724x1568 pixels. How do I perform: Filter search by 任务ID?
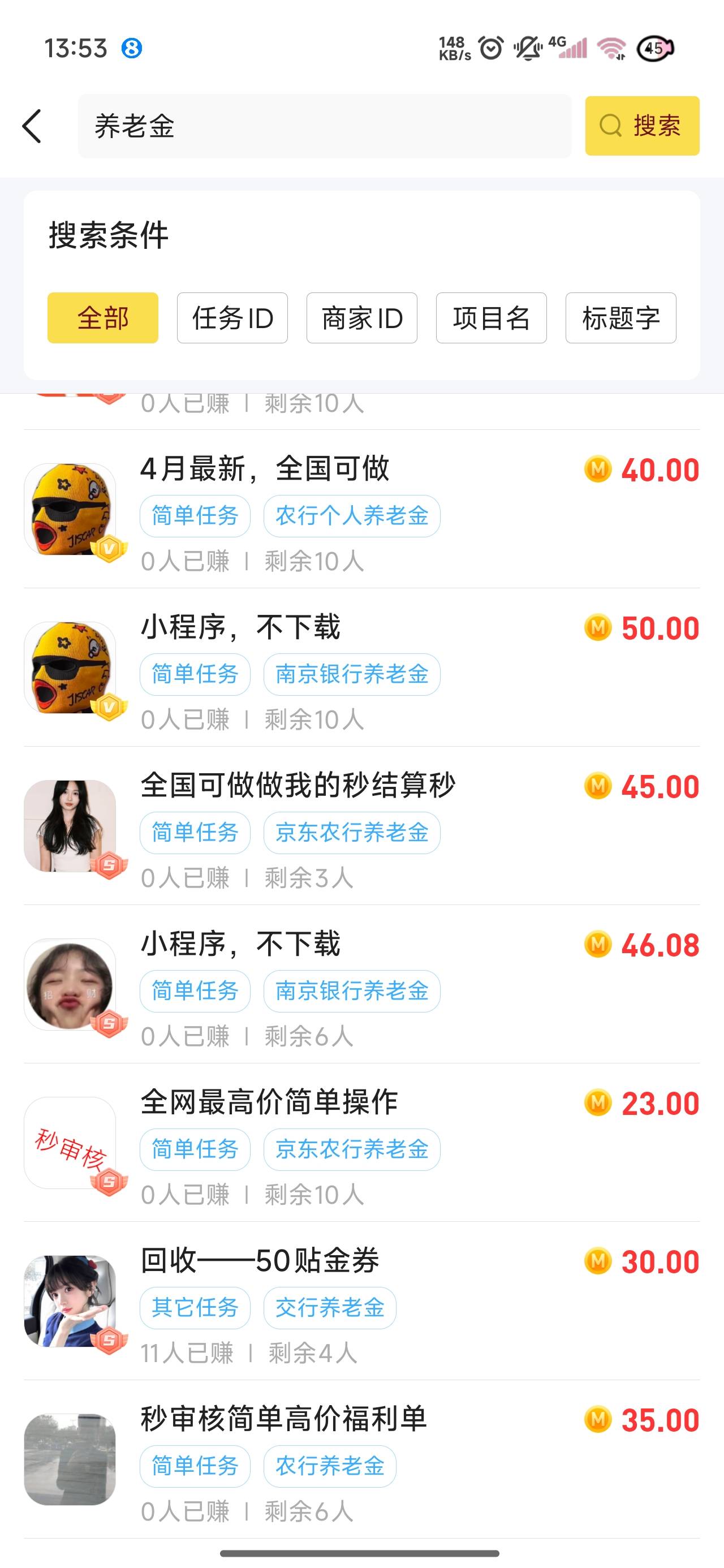(x=232, y=318)
